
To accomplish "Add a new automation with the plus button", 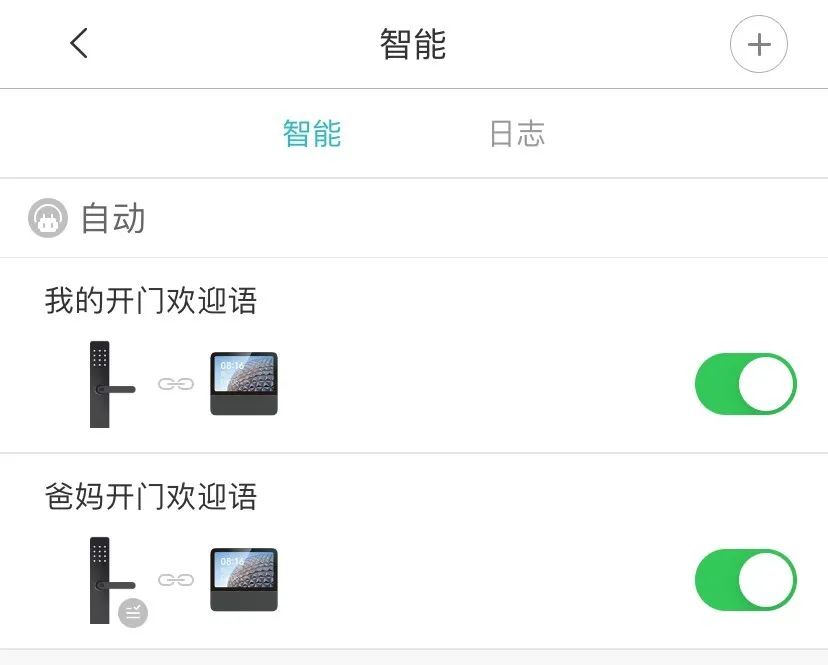I will [x=759, y=44].
